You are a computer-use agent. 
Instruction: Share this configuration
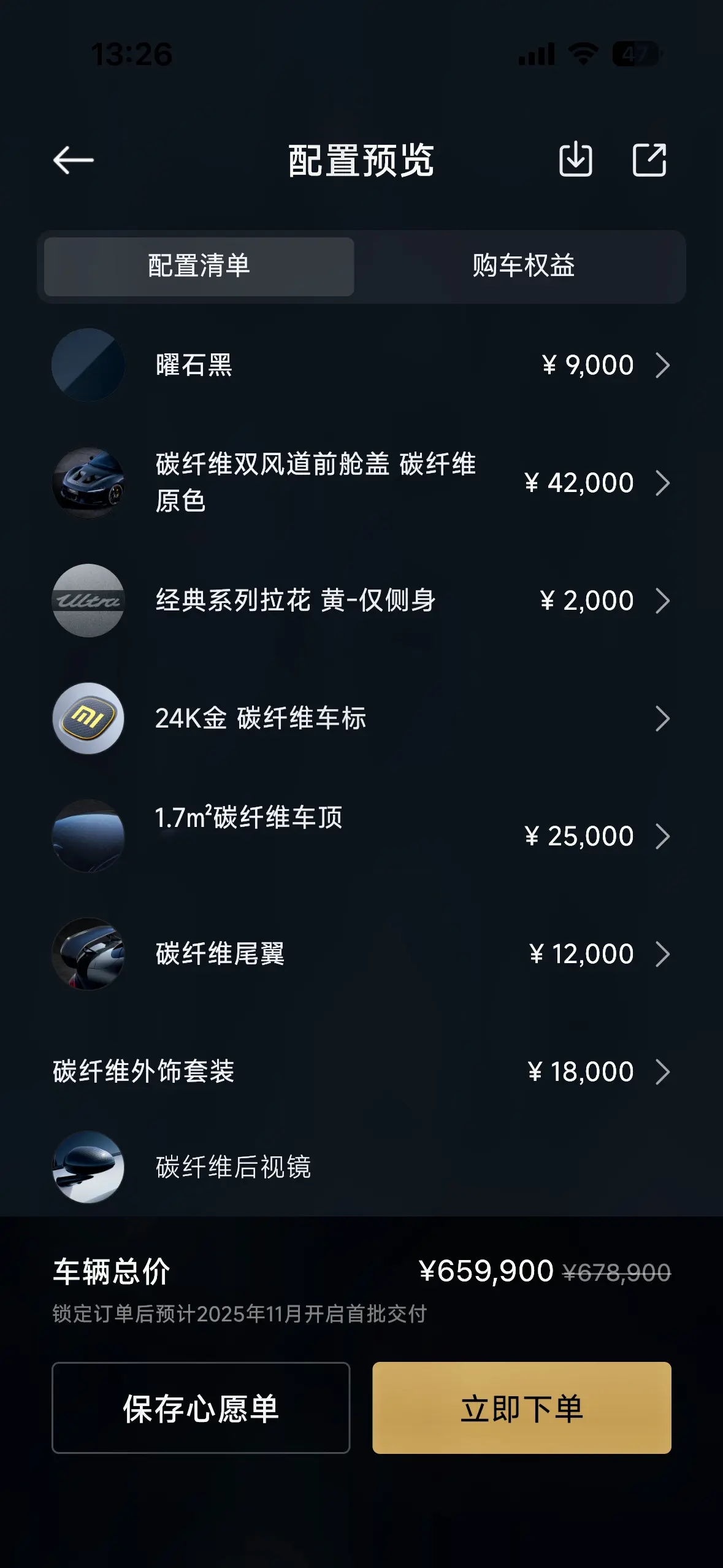649,160
